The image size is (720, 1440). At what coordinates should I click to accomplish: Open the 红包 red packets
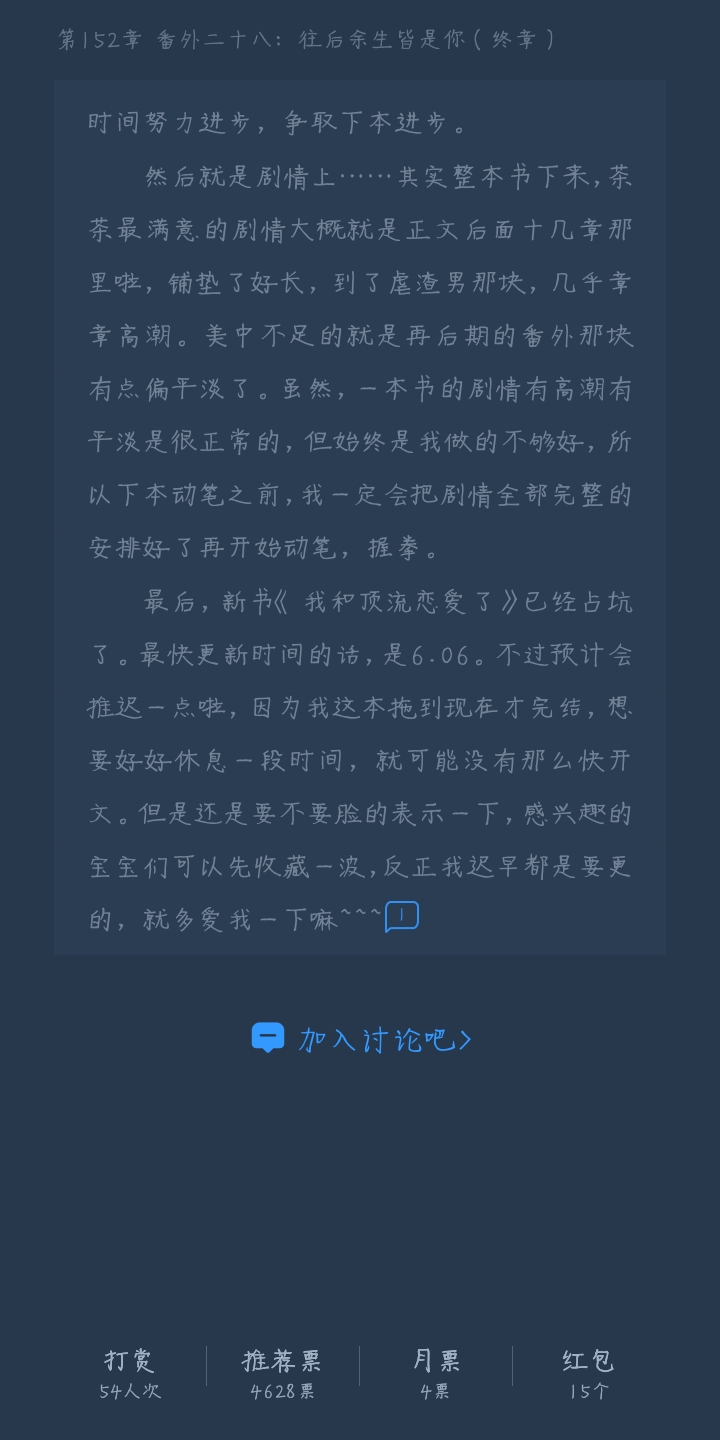(x=589, y=1373)
